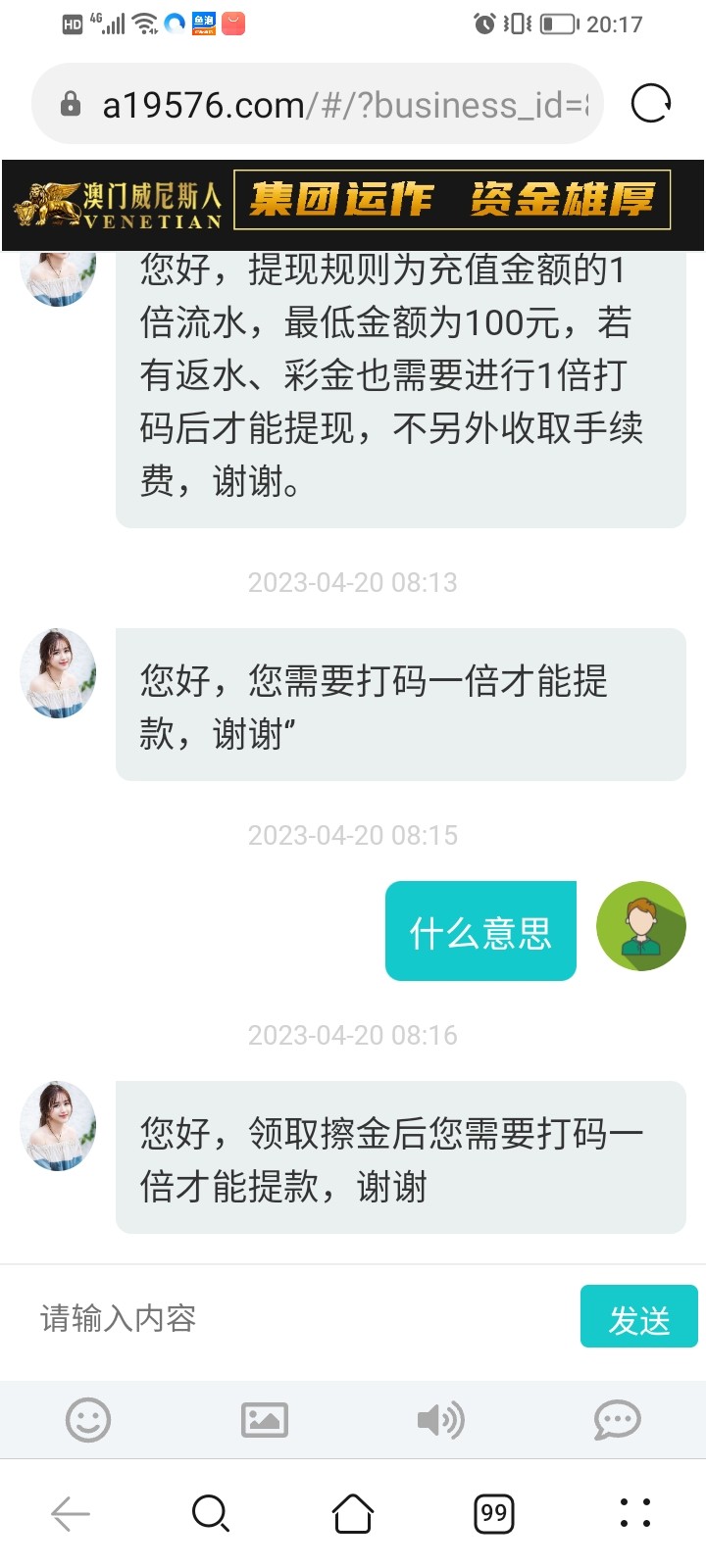
Task: Tap the browser address bar URL
Action: click(343, 105)
